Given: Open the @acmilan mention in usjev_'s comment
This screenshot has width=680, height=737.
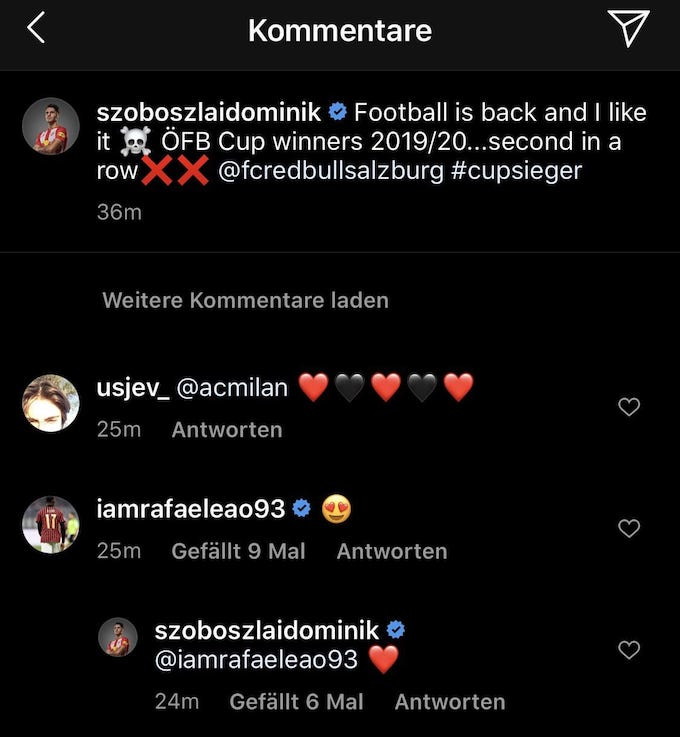Looking at the screenshot, I should [232, 387].
